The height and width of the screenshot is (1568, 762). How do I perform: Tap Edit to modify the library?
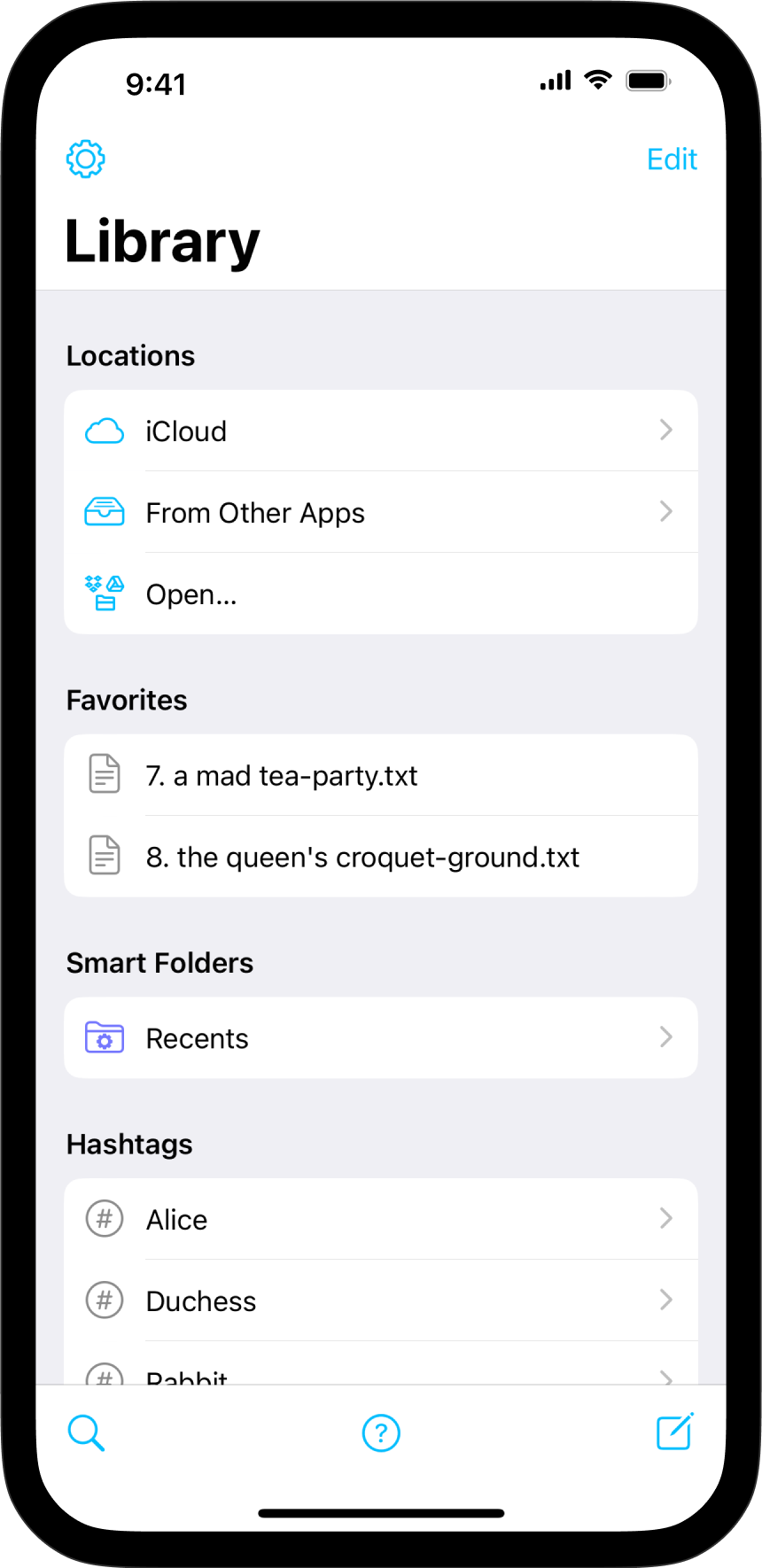672,159
